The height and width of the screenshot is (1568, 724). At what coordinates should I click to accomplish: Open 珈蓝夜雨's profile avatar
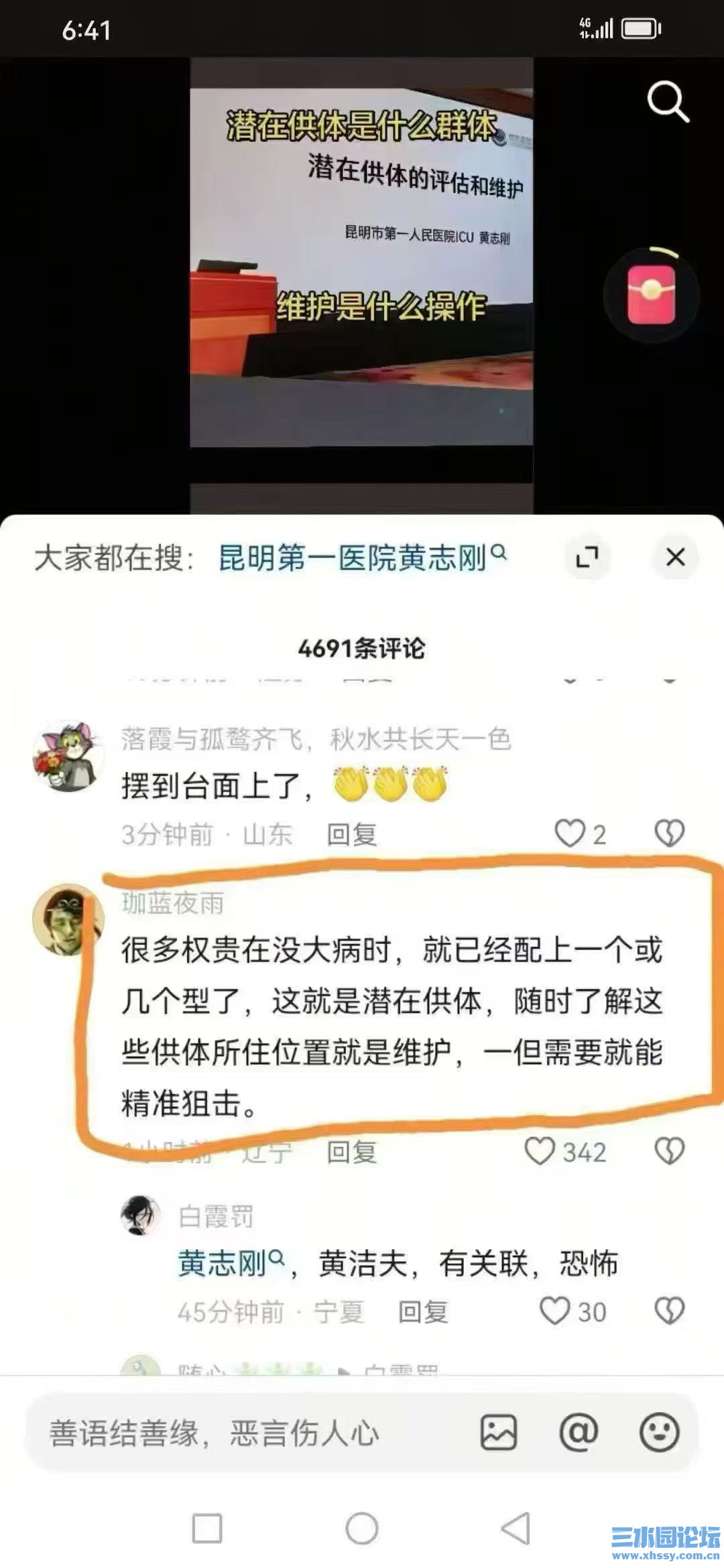tap(68, 919)
